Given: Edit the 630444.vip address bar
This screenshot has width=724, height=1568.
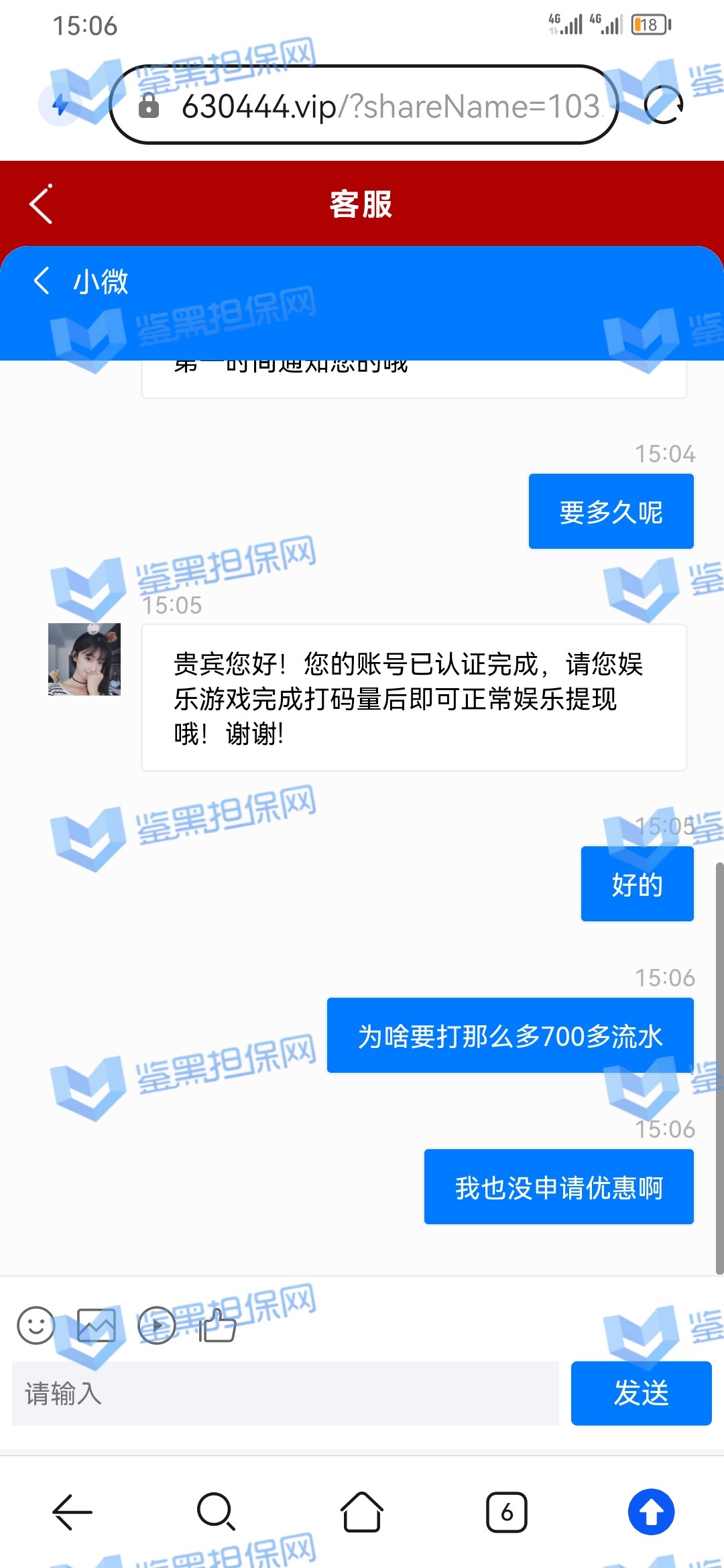Looking at the screenshot, I should [375, 105].
